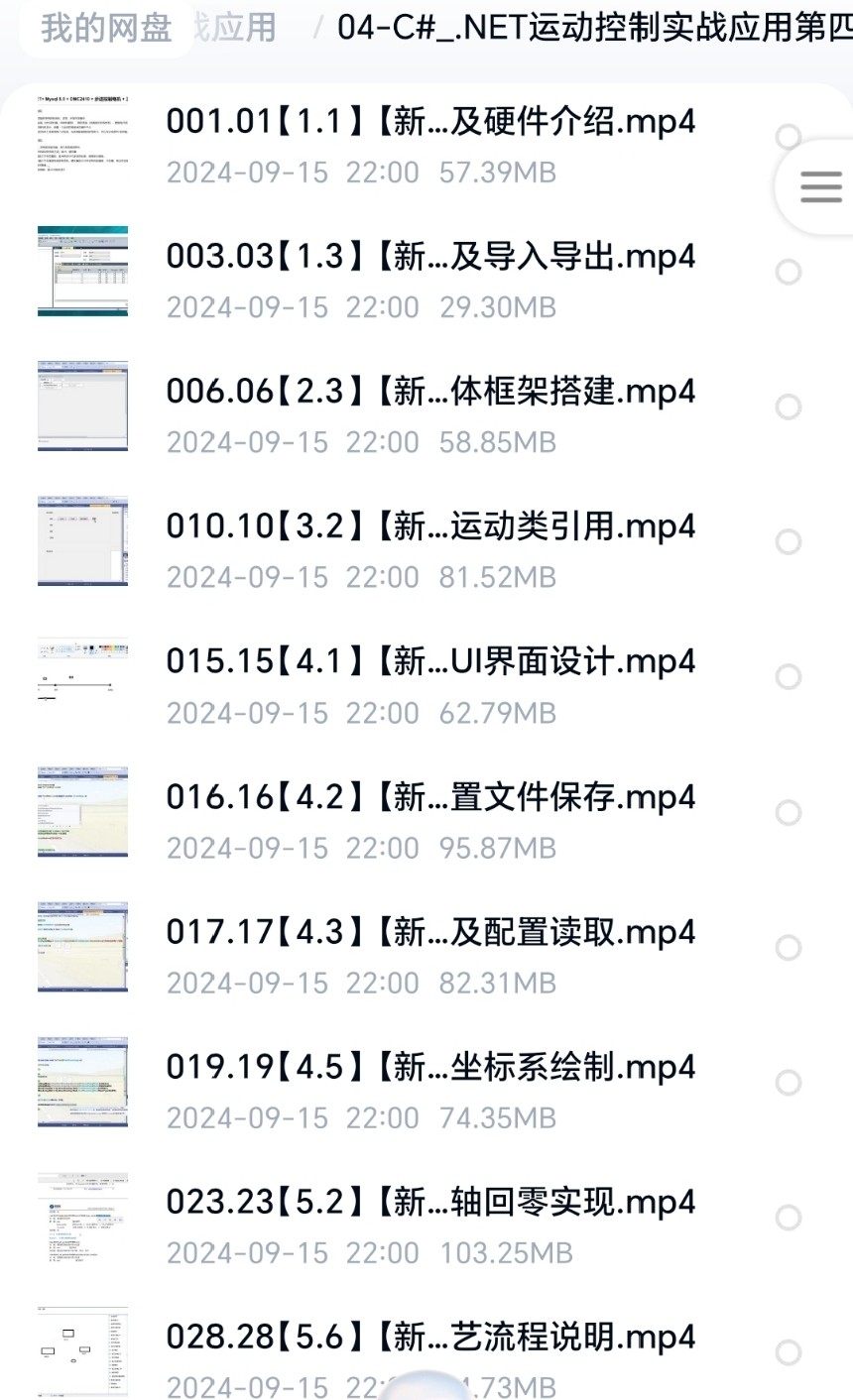This screenshot has width=853, height=1400.
Task: Open the floating hamburger menu button
Action: [820, 187]
